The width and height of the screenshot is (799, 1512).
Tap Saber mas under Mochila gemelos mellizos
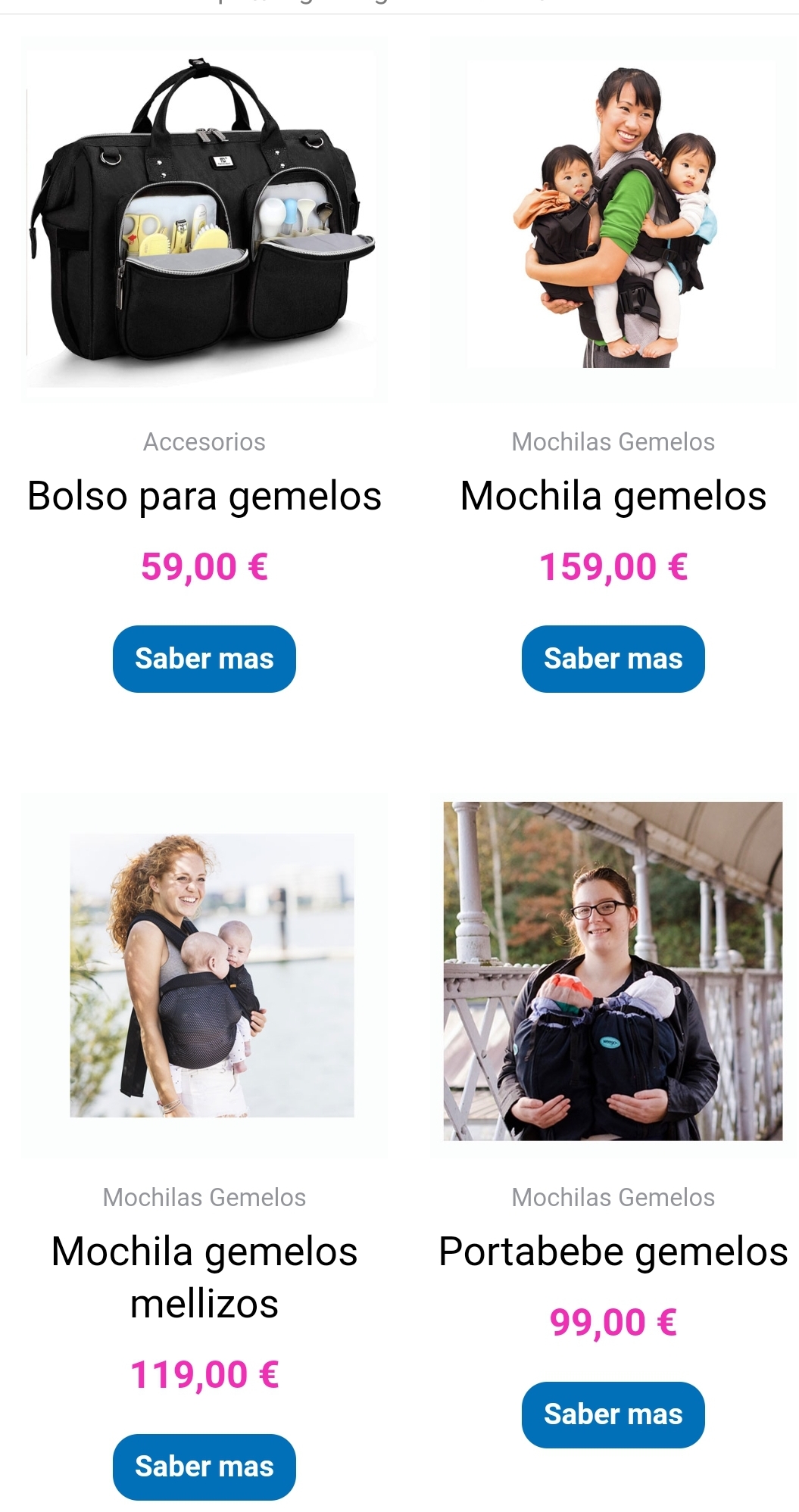point(204,1467)
